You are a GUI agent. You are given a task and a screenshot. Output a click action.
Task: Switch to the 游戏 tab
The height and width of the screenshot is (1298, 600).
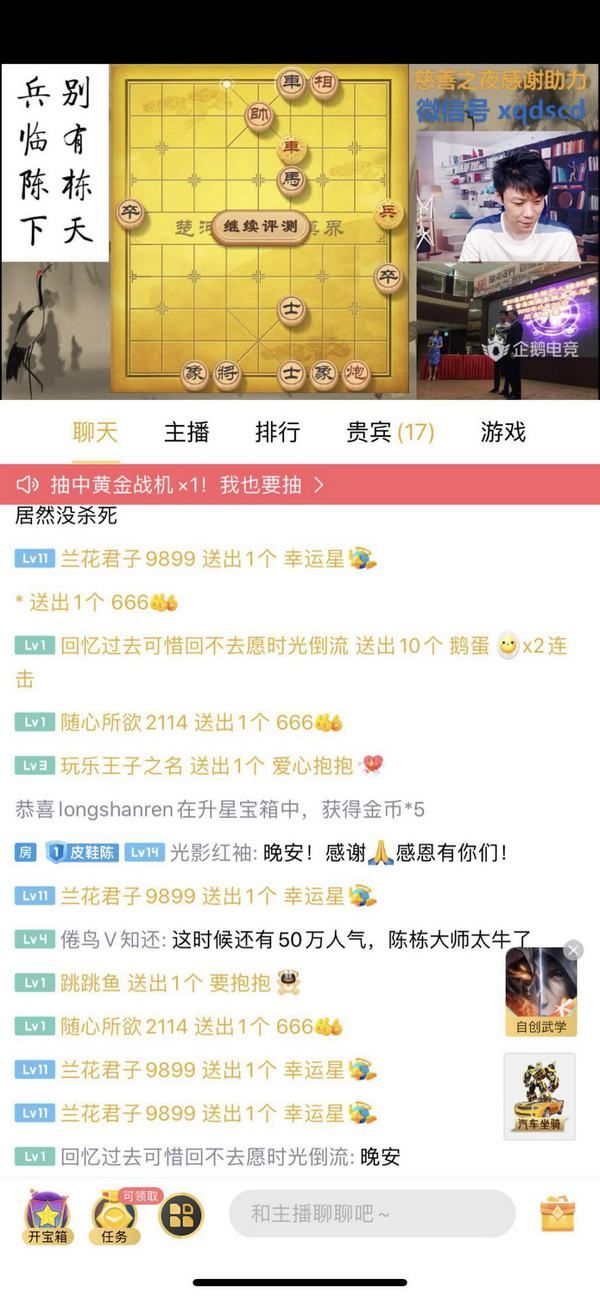tap(503, 432)
